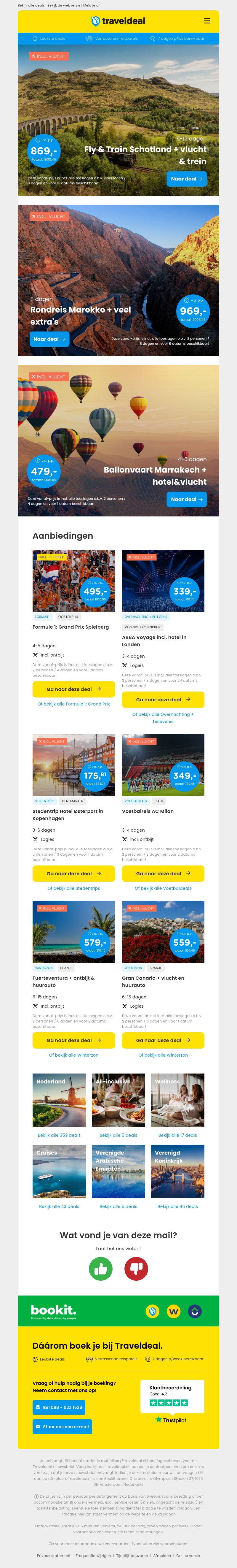Open the hamburger menu in the header
The height and width of the screenshot is (1568, 237).
pyautogui.click(x=206, y=21)
